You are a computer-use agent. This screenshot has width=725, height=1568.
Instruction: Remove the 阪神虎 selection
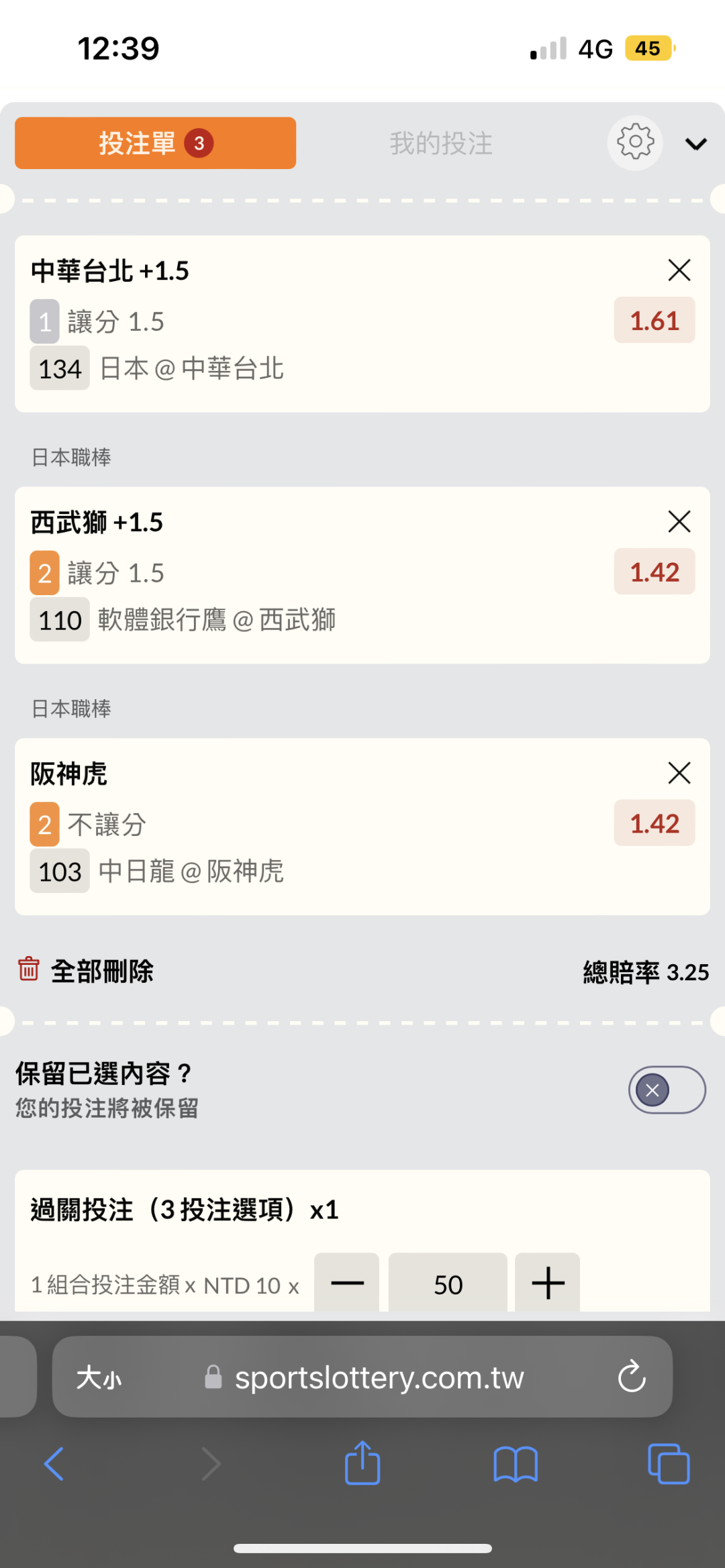click(679, 773)
